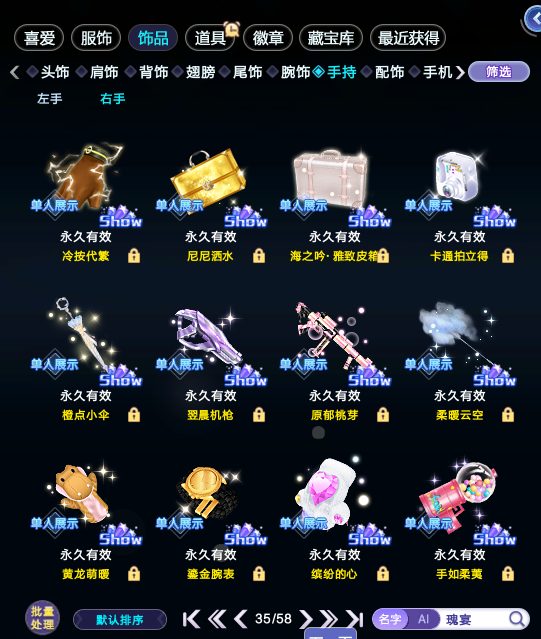The image size is (541, 639).
Task: Switch to the 服饰 tab
Action: (x=96, y=38)
